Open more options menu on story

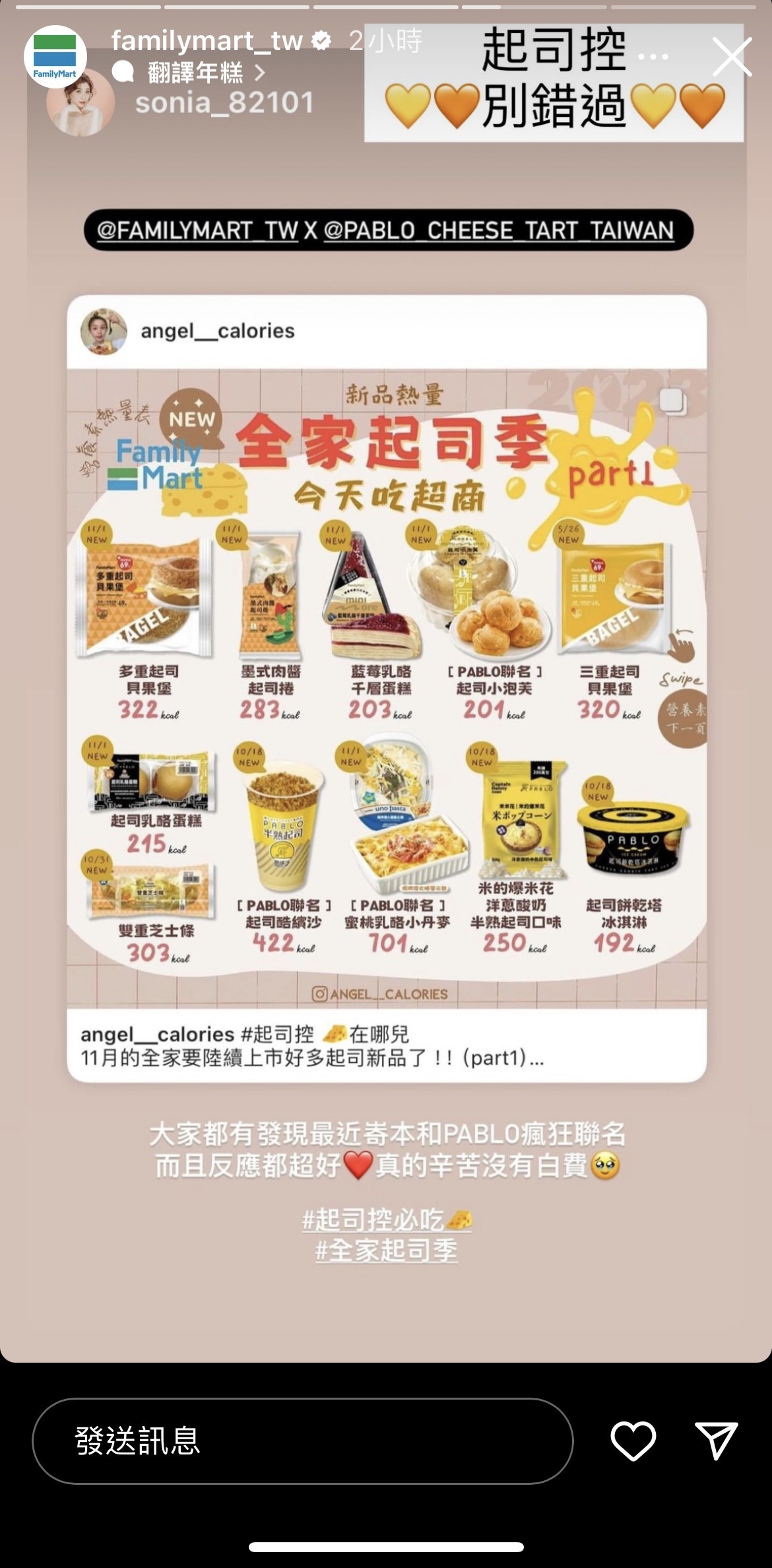click(654, 57)
